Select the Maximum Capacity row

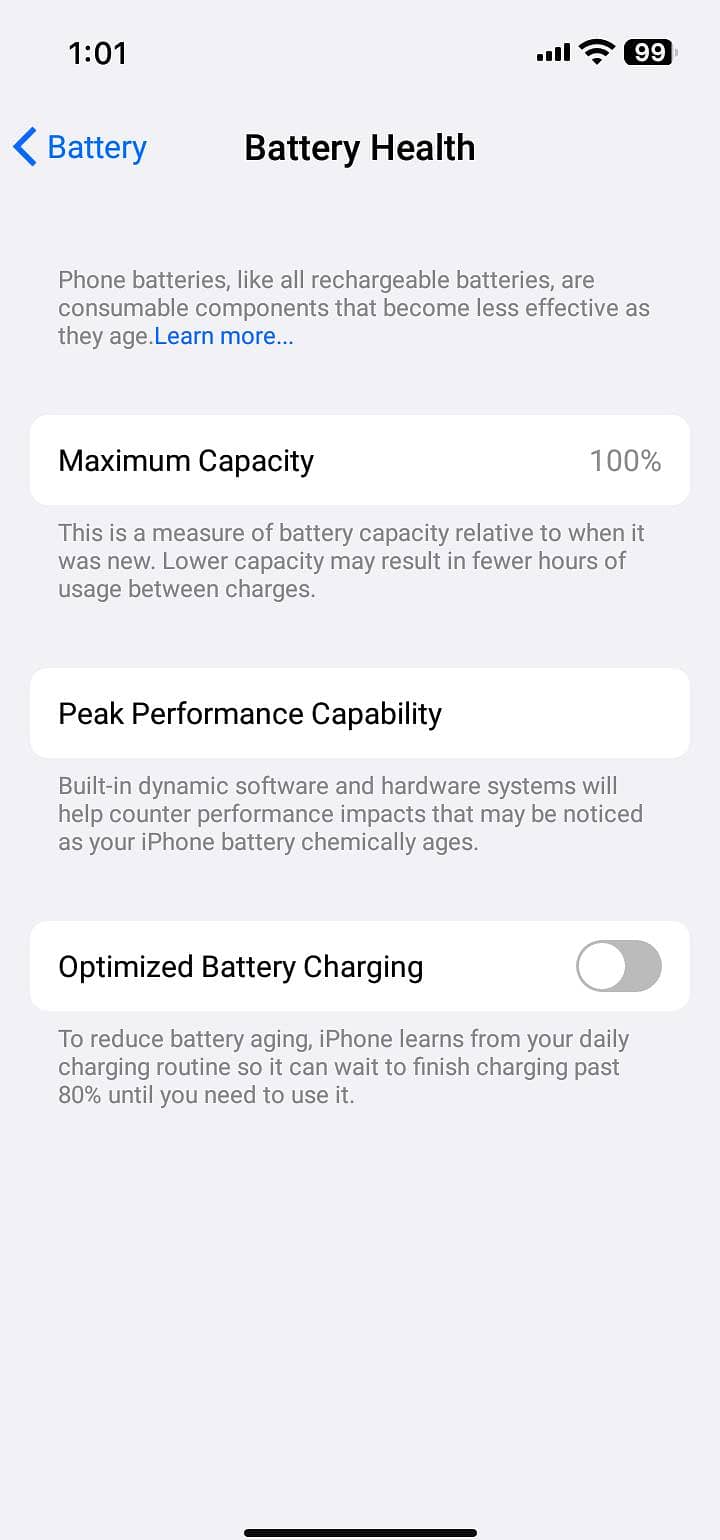(x=360, y=460)
